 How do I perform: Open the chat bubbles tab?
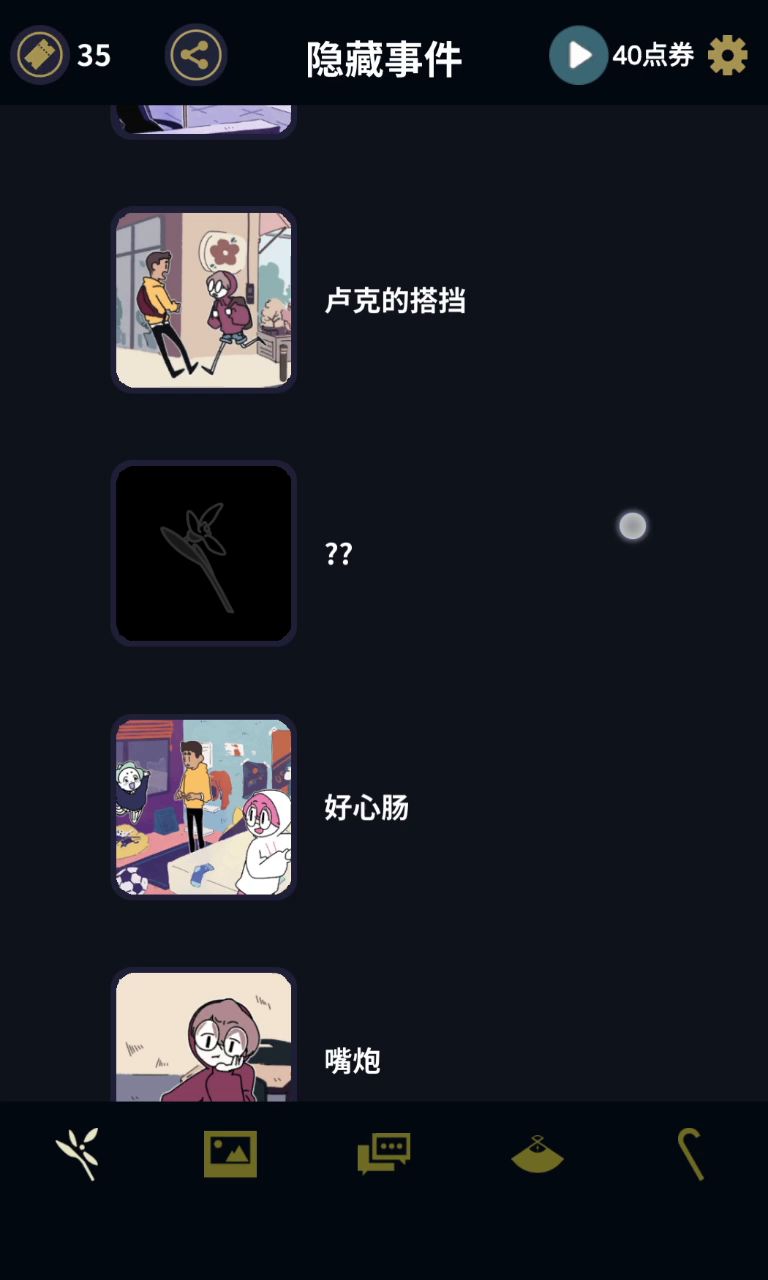(384, 1154)
